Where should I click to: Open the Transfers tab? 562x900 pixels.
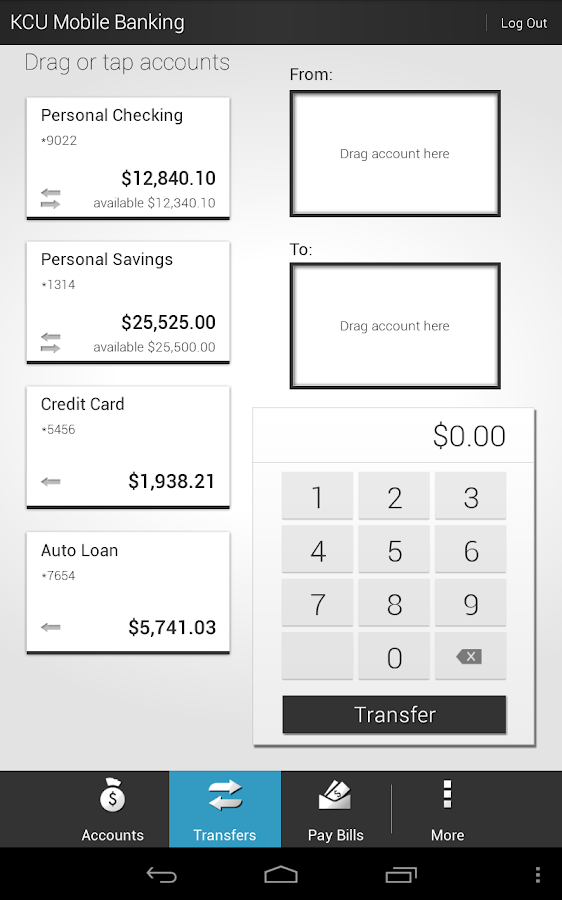[x=225, y=809]
